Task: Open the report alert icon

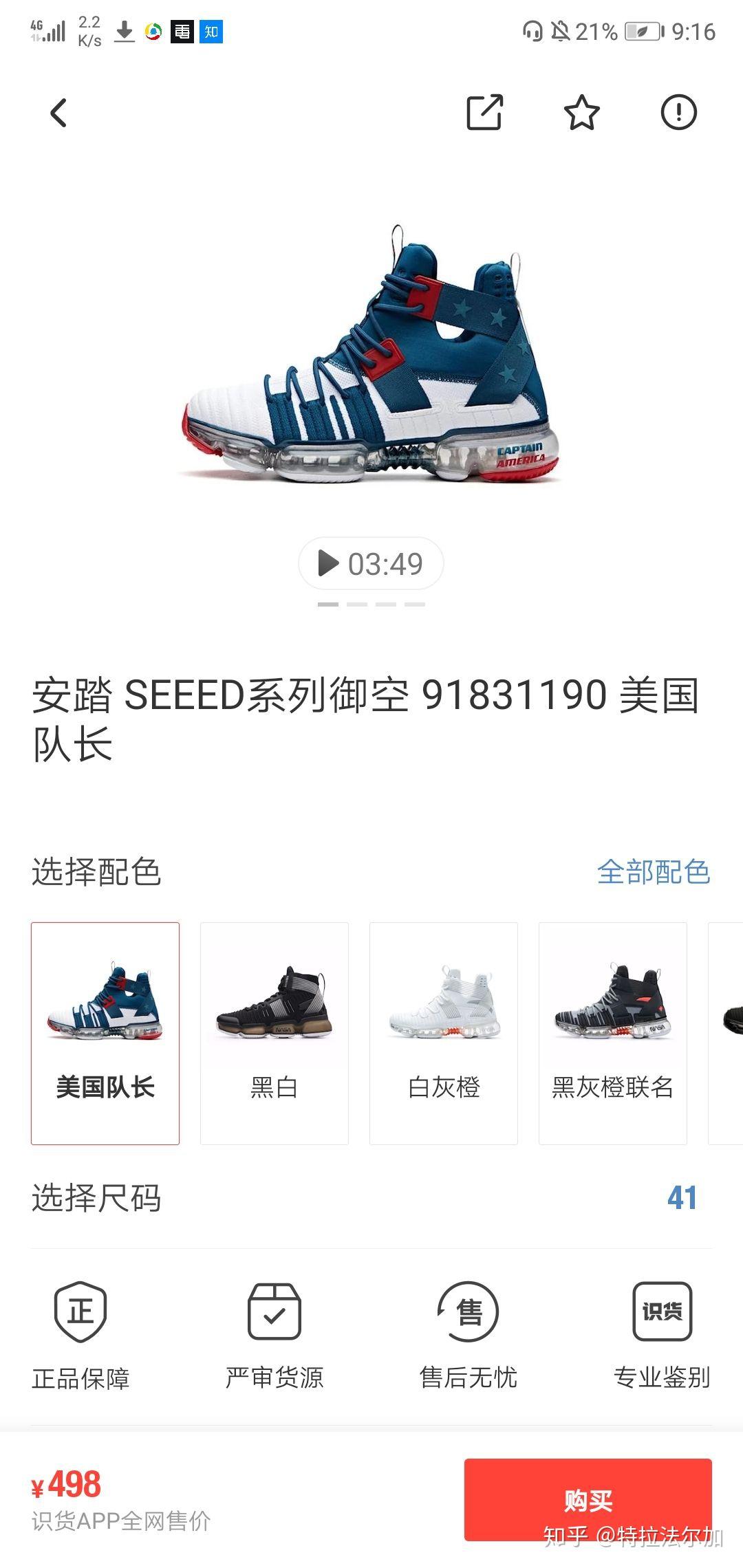Action: [x=679, y=112]
